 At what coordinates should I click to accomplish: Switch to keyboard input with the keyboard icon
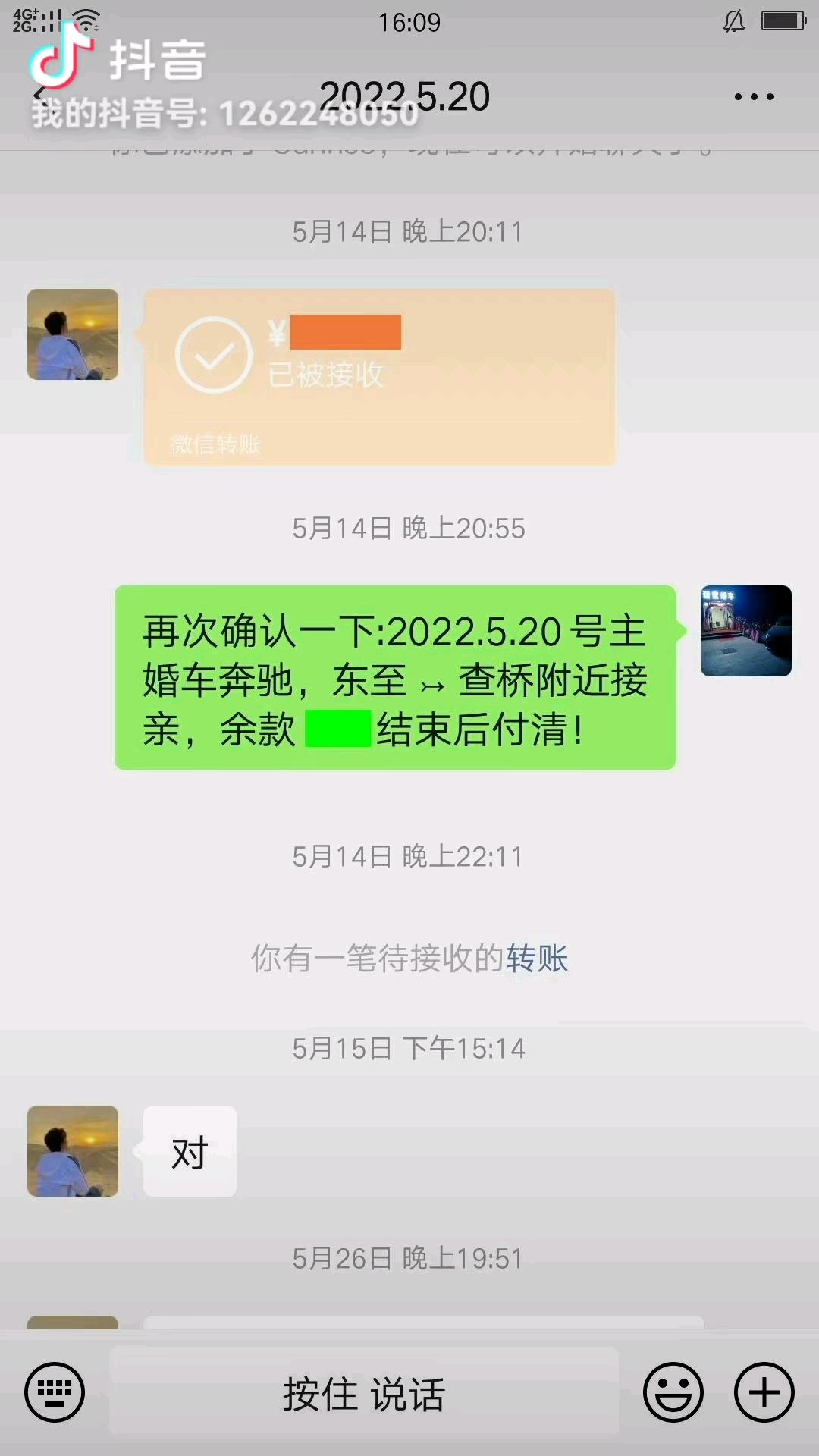(x=55, y=1392)
